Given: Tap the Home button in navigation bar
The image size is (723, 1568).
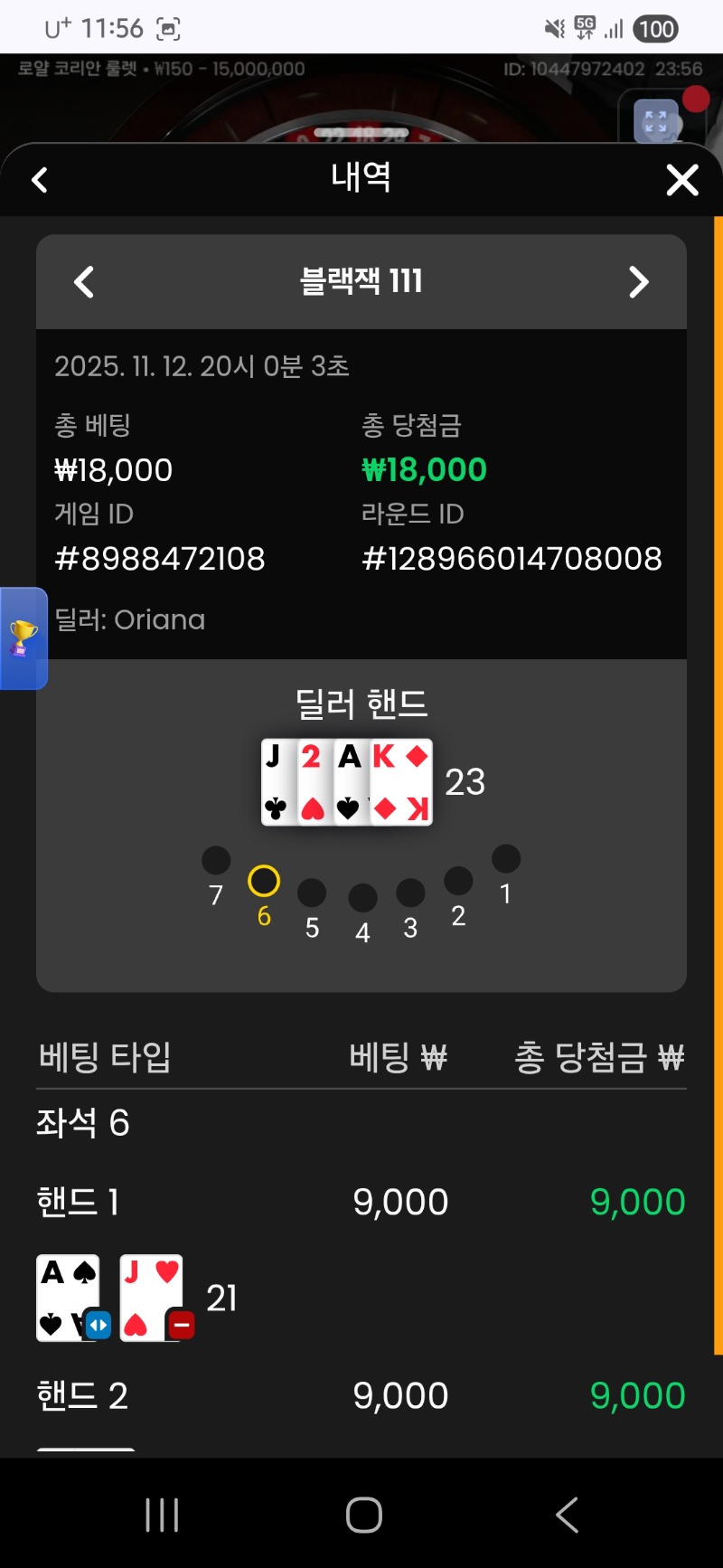Looking at the screenshot, I should pos(361,1516).
